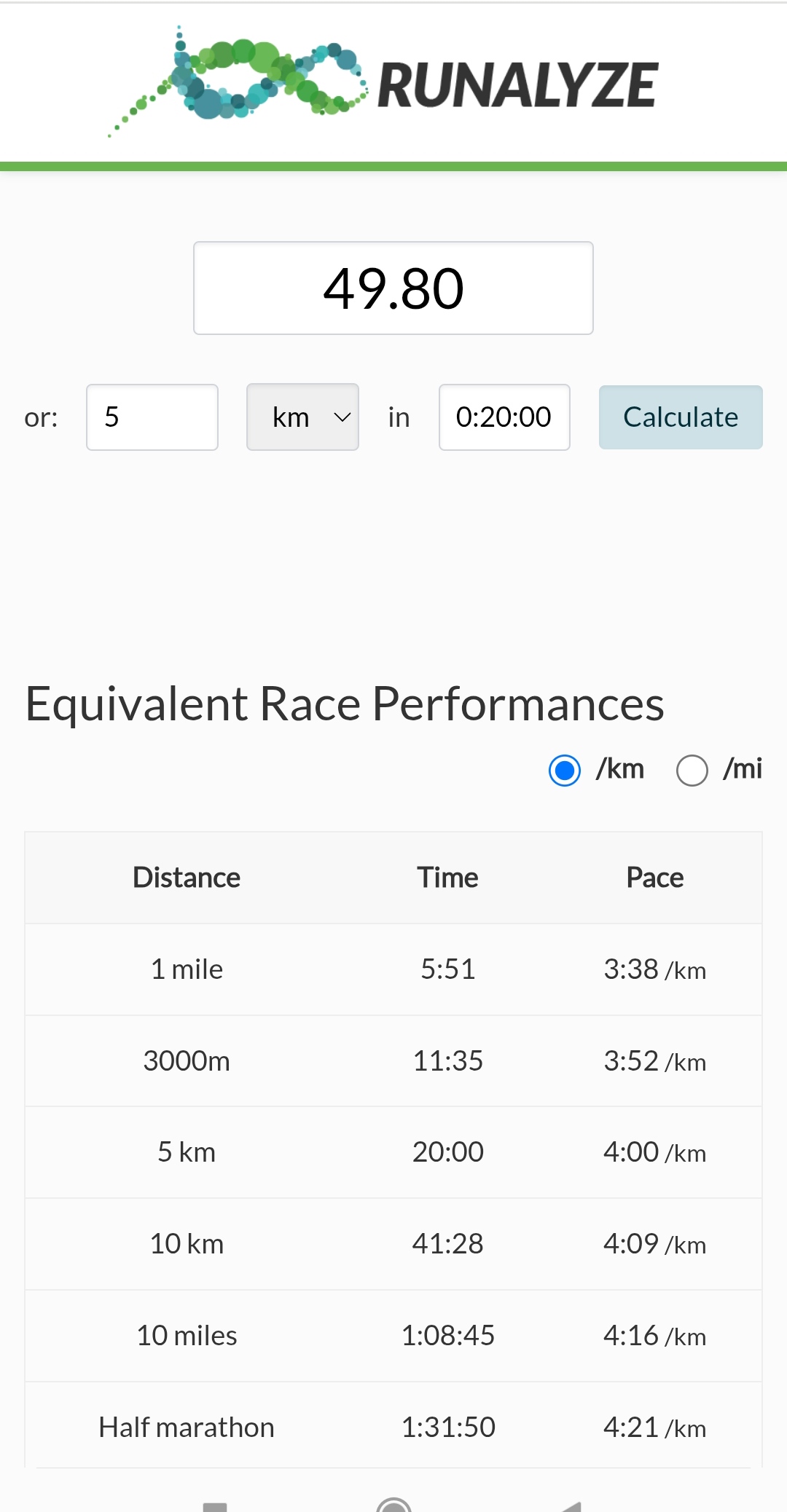The image size is (787, 1512).
Task: Open the km unit dropdown
Action: [302, 417]
